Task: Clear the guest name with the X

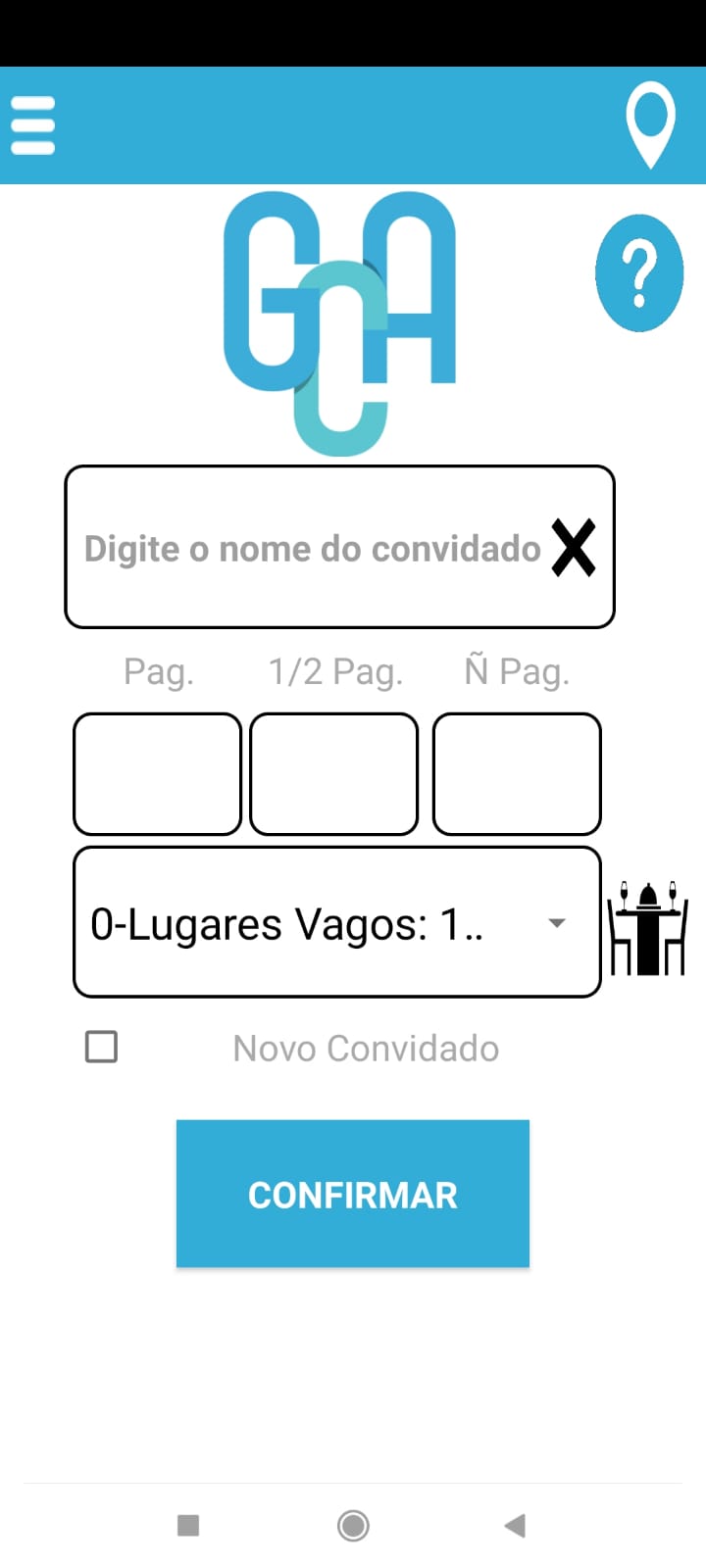Action: pos(574,548)
